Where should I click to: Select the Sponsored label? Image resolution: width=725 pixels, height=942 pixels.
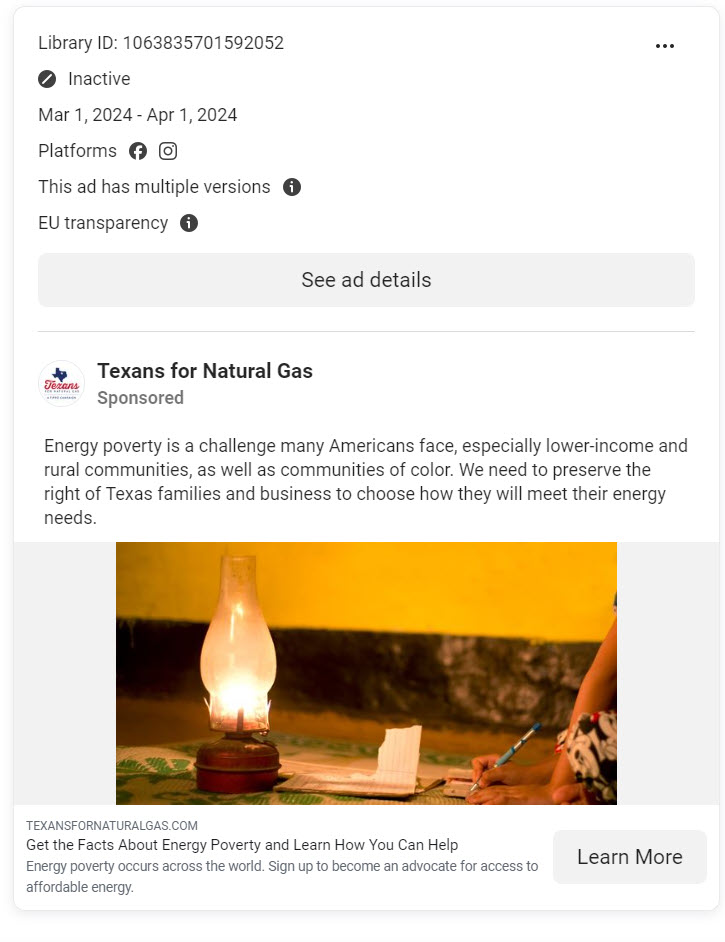139,397
